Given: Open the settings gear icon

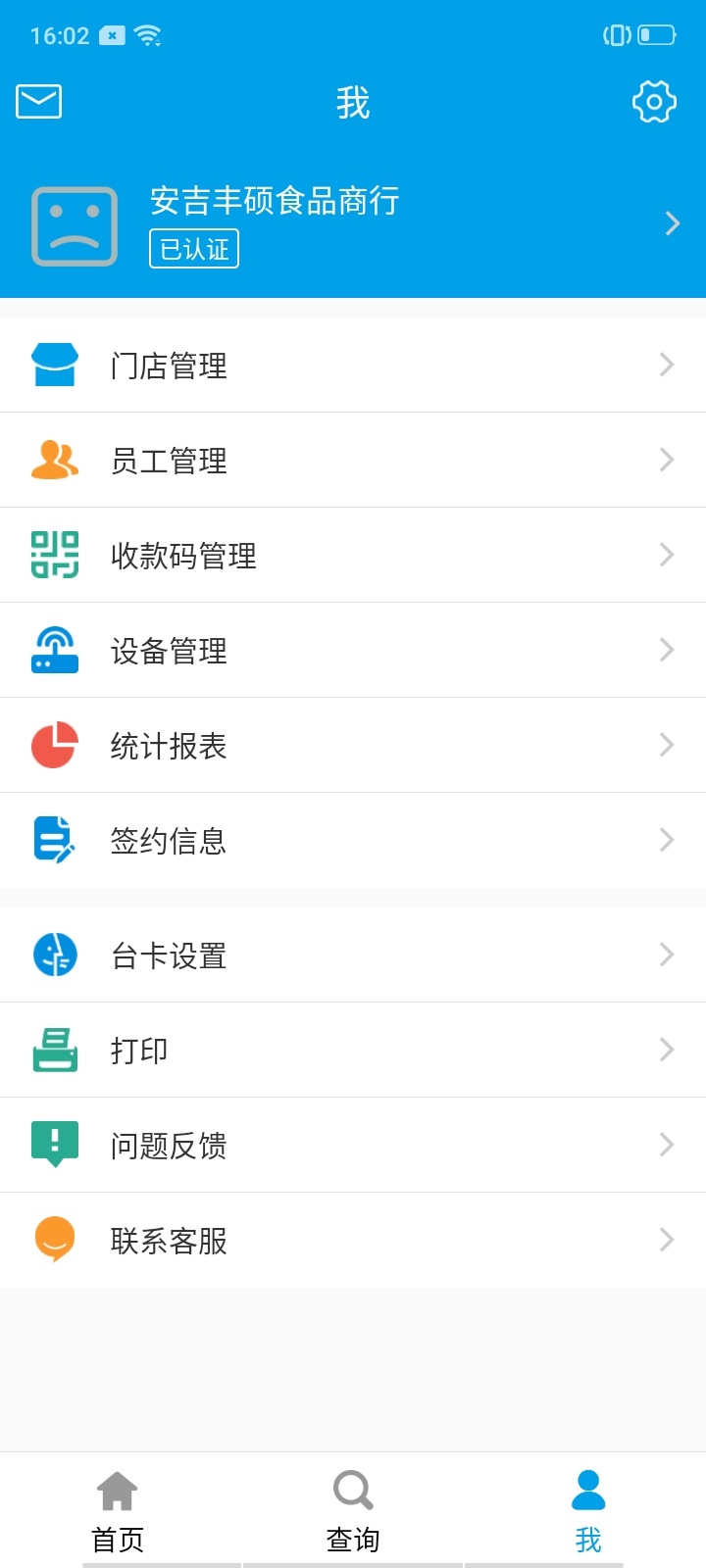Looking at the screenshot, I should tap(654, 101).
